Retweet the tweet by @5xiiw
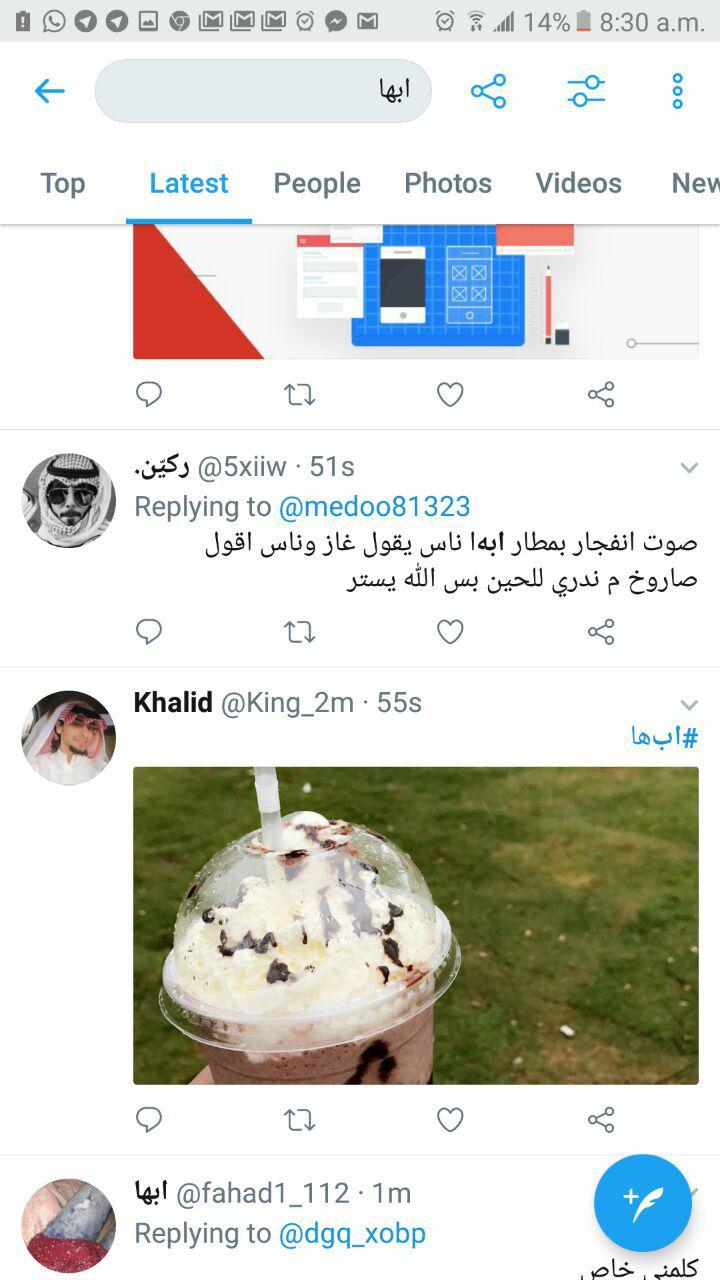The image size is (720, 1280). [299, 632]
